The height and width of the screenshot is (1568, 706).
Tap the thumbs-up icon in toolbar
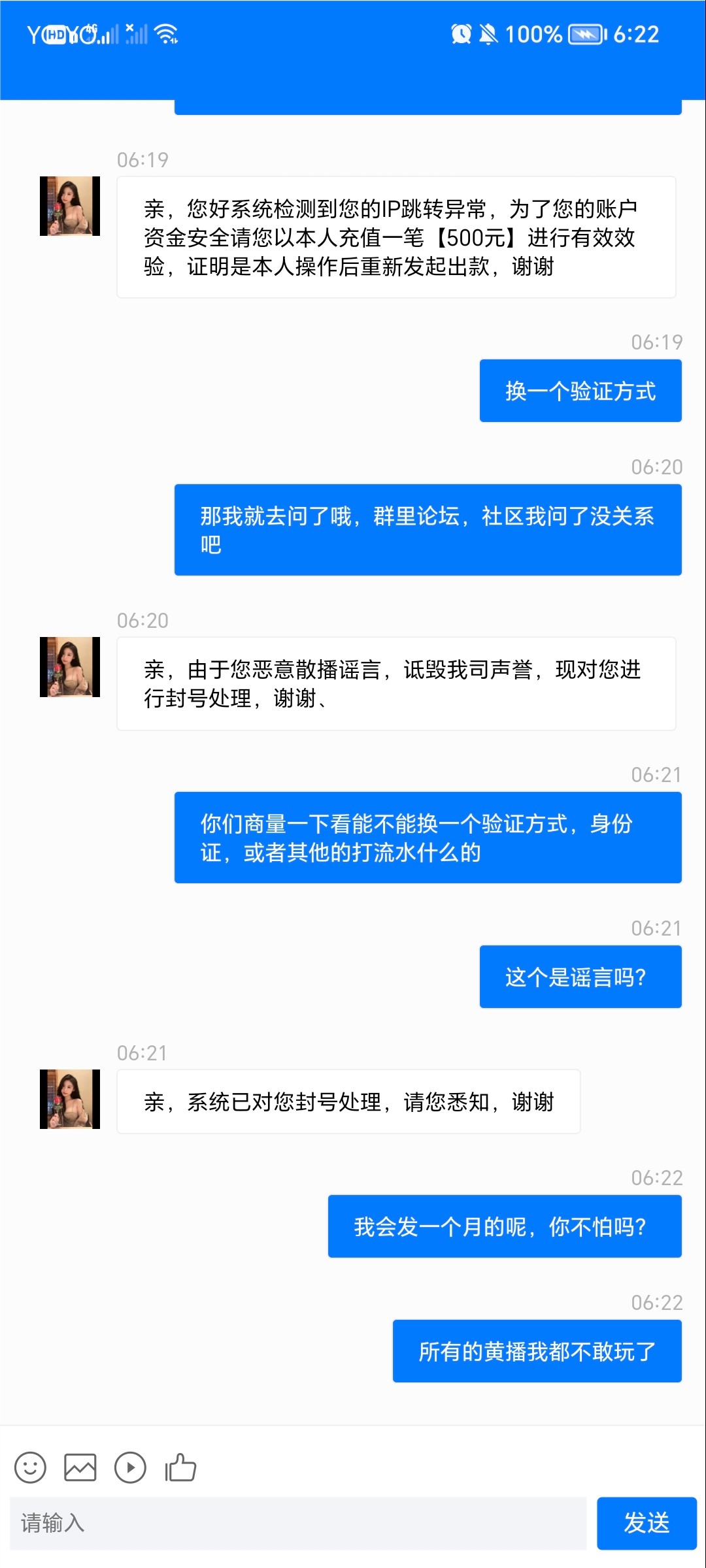180,1467
